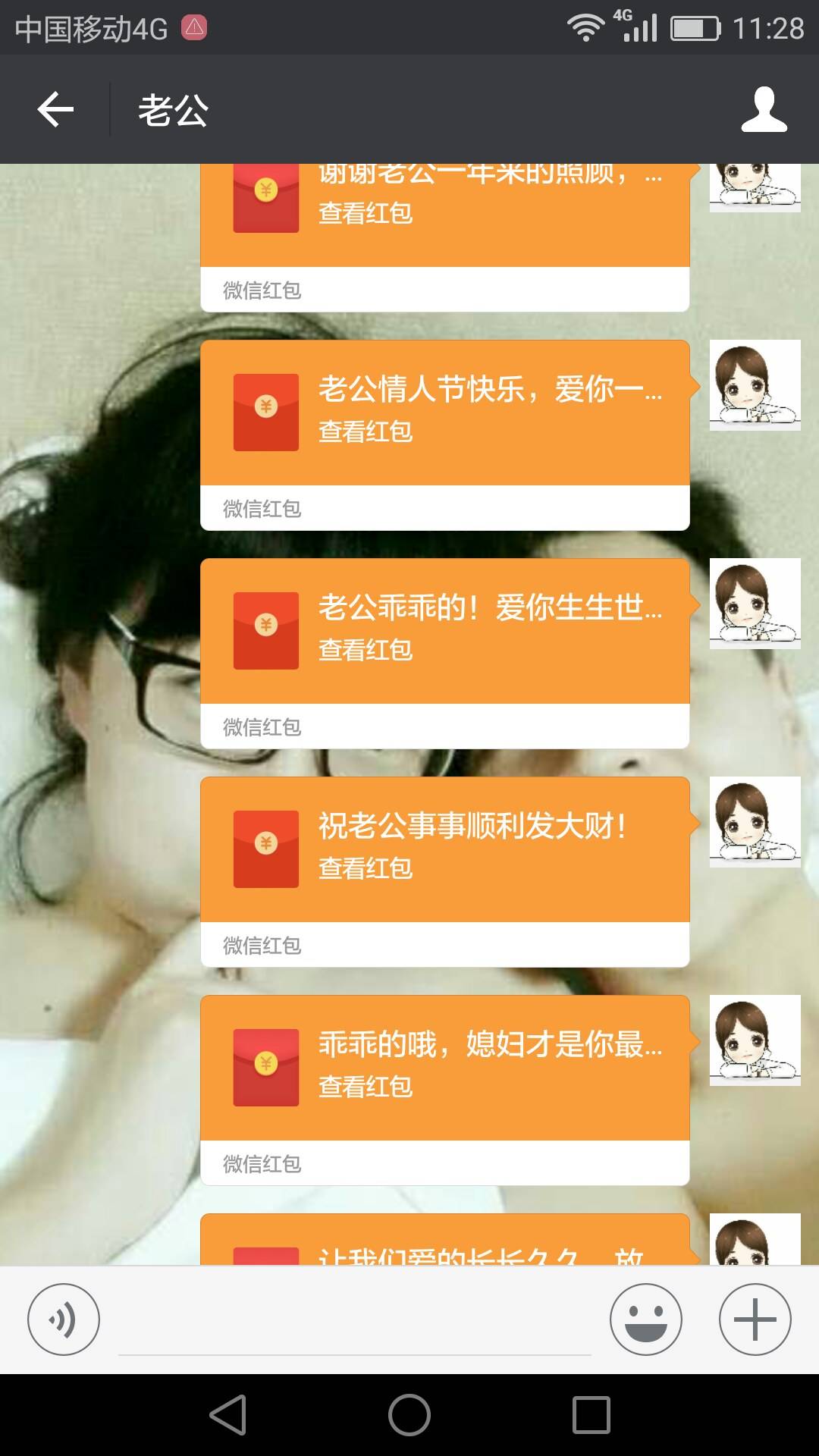Open the plus attachments menu
The height and width of the screenshot is (1456, 819).
755,1319
